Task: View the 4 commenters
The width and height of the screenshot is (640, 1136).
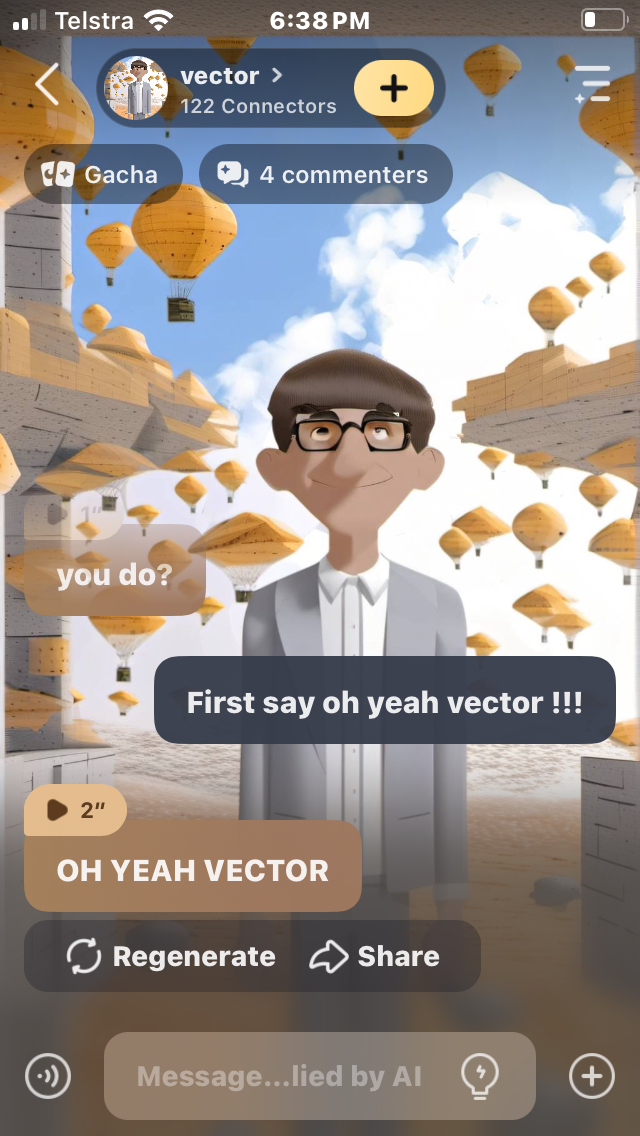Action: (325, 175)
